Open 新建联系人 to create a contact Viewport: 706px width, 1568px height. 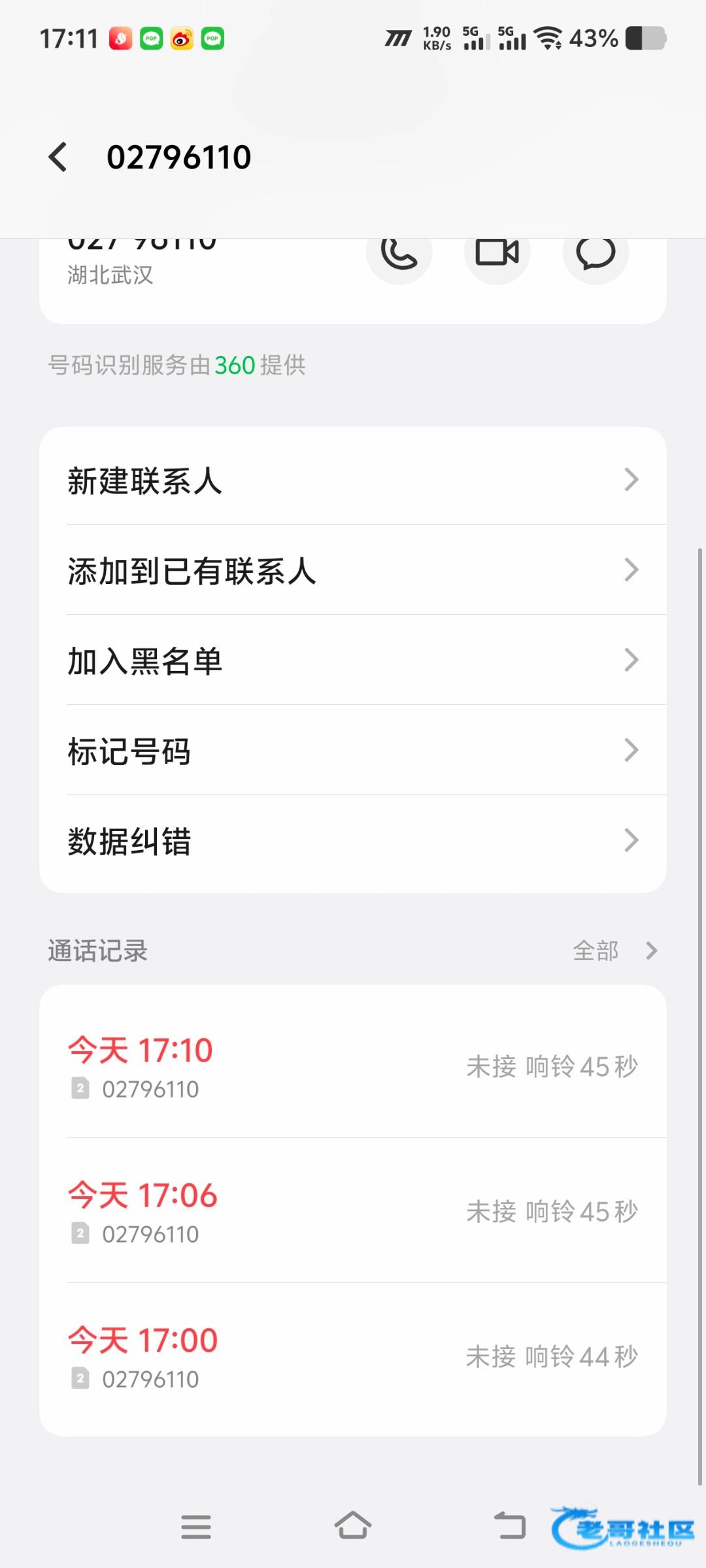click(353, 480)
